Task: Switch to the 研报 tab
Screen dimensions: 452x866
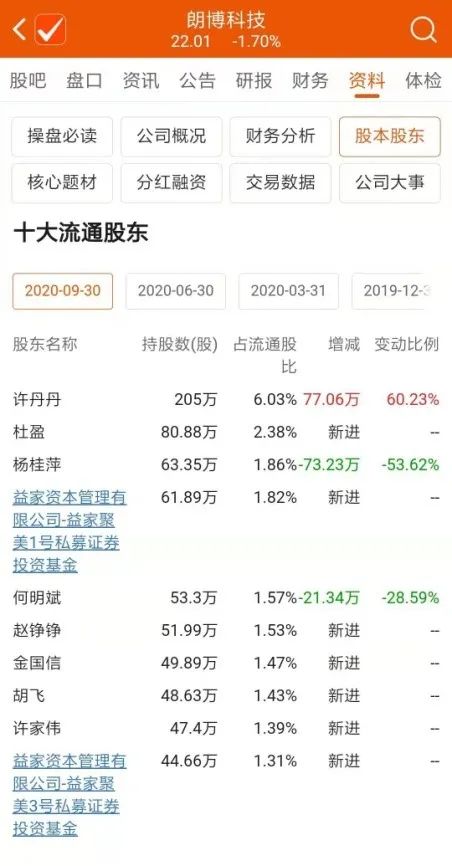Action: (x=254, y=81)
